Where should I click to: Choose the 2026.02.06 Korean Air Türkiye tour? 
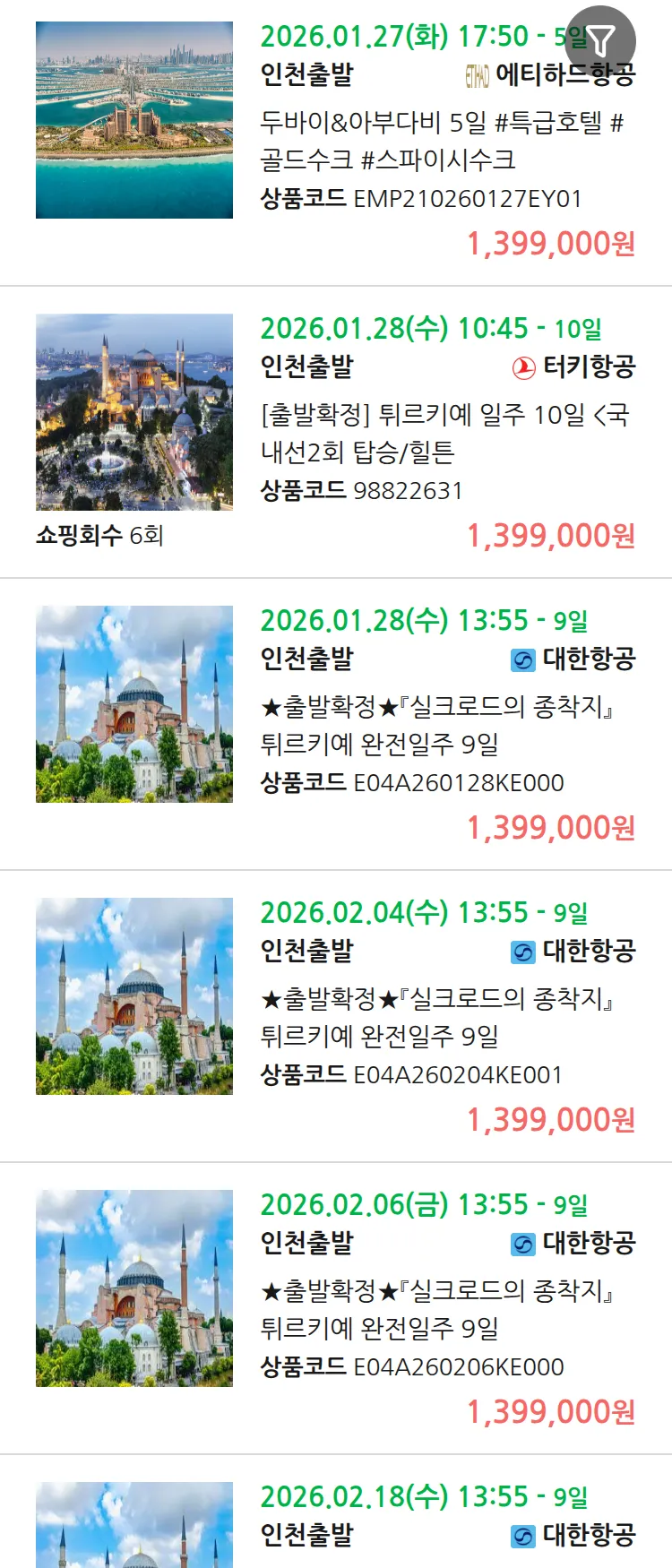pyautogui.click(x=437, y=1309)
